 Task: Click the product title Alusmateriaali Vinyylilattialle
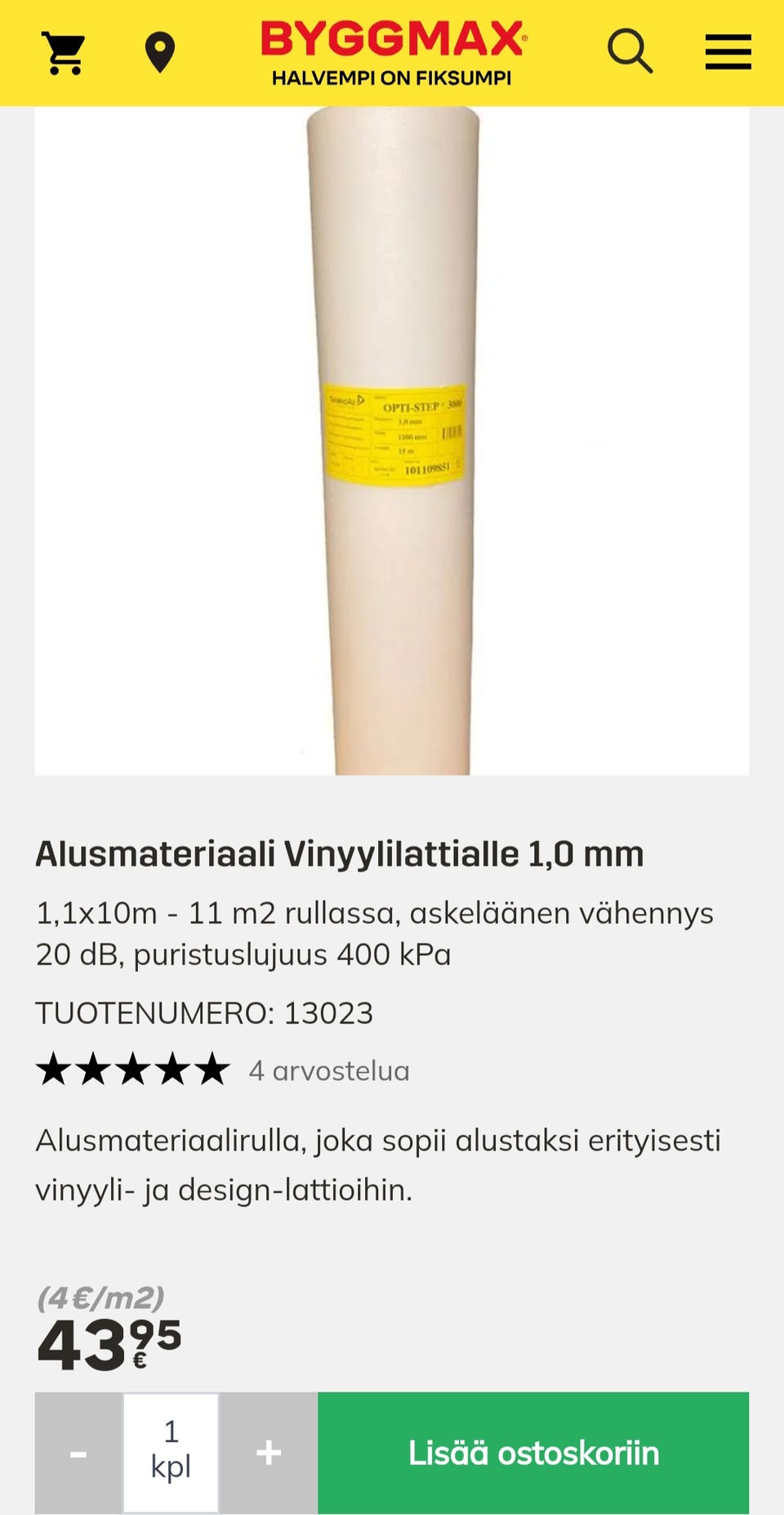tap(339, 854)
